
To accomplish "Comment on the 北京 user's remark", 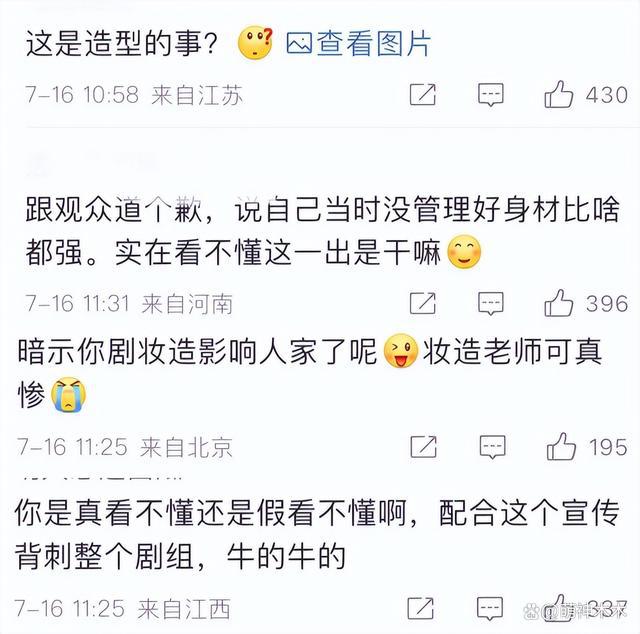I will click(x=490, y=445).
